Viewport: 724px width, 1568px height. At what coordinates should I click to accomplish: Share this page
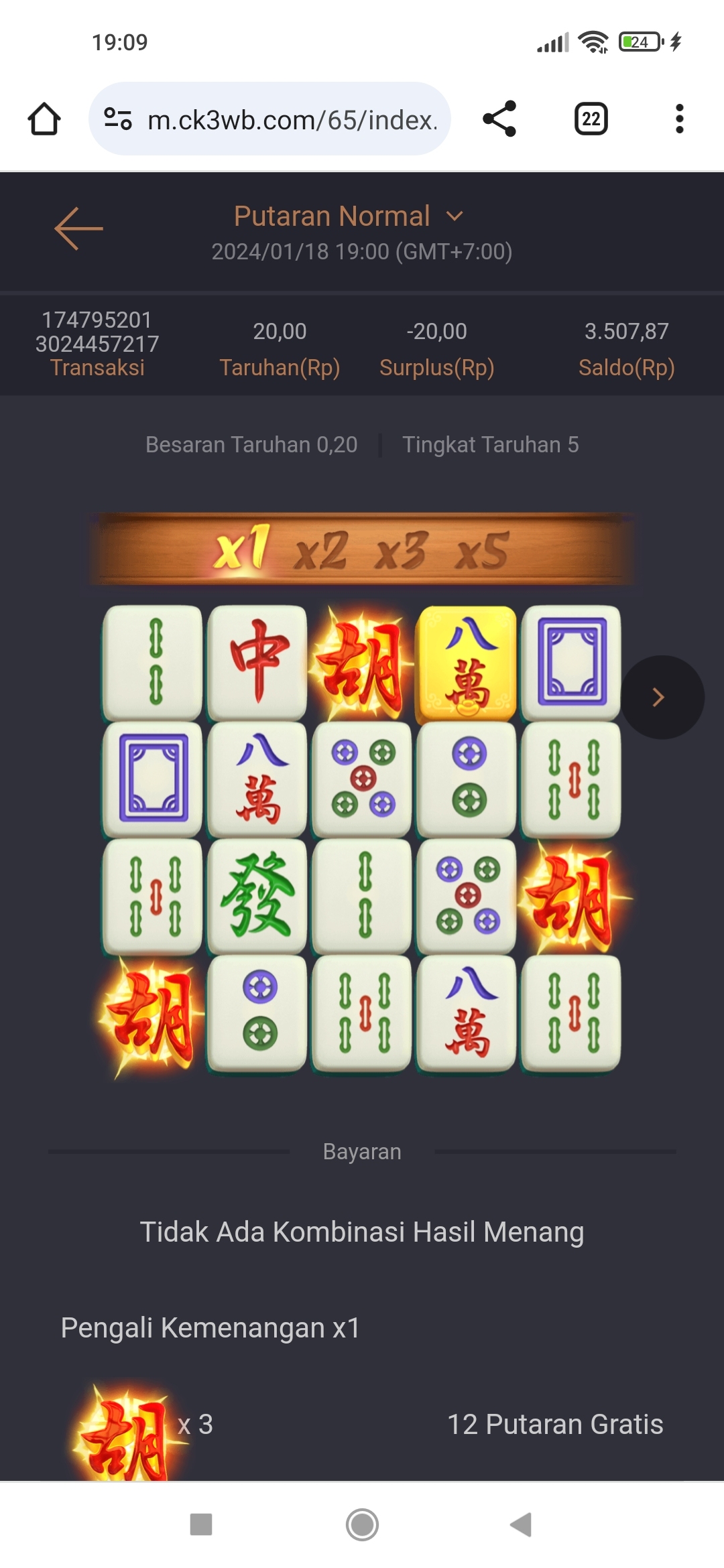tap(499, 119)
